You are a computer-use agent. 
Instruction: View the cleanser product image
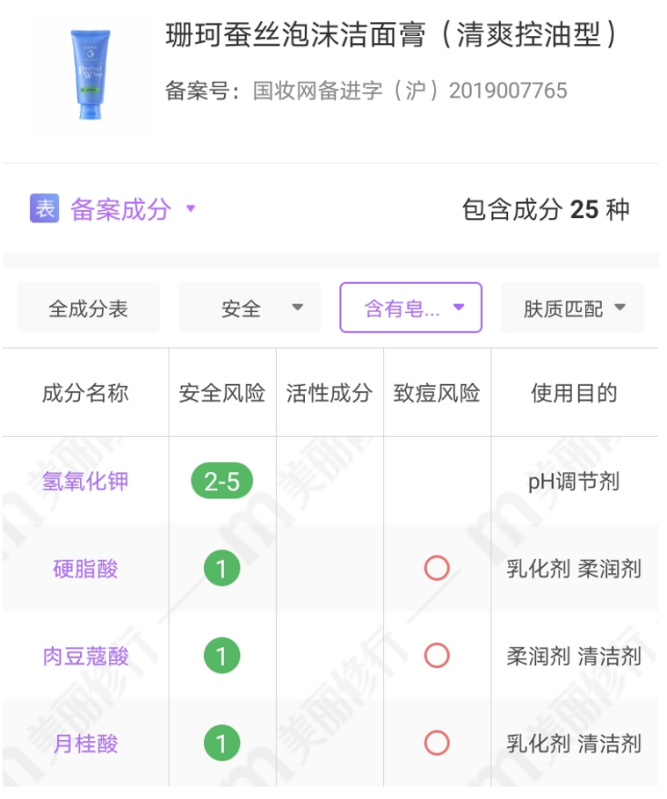tap(91, 74)
